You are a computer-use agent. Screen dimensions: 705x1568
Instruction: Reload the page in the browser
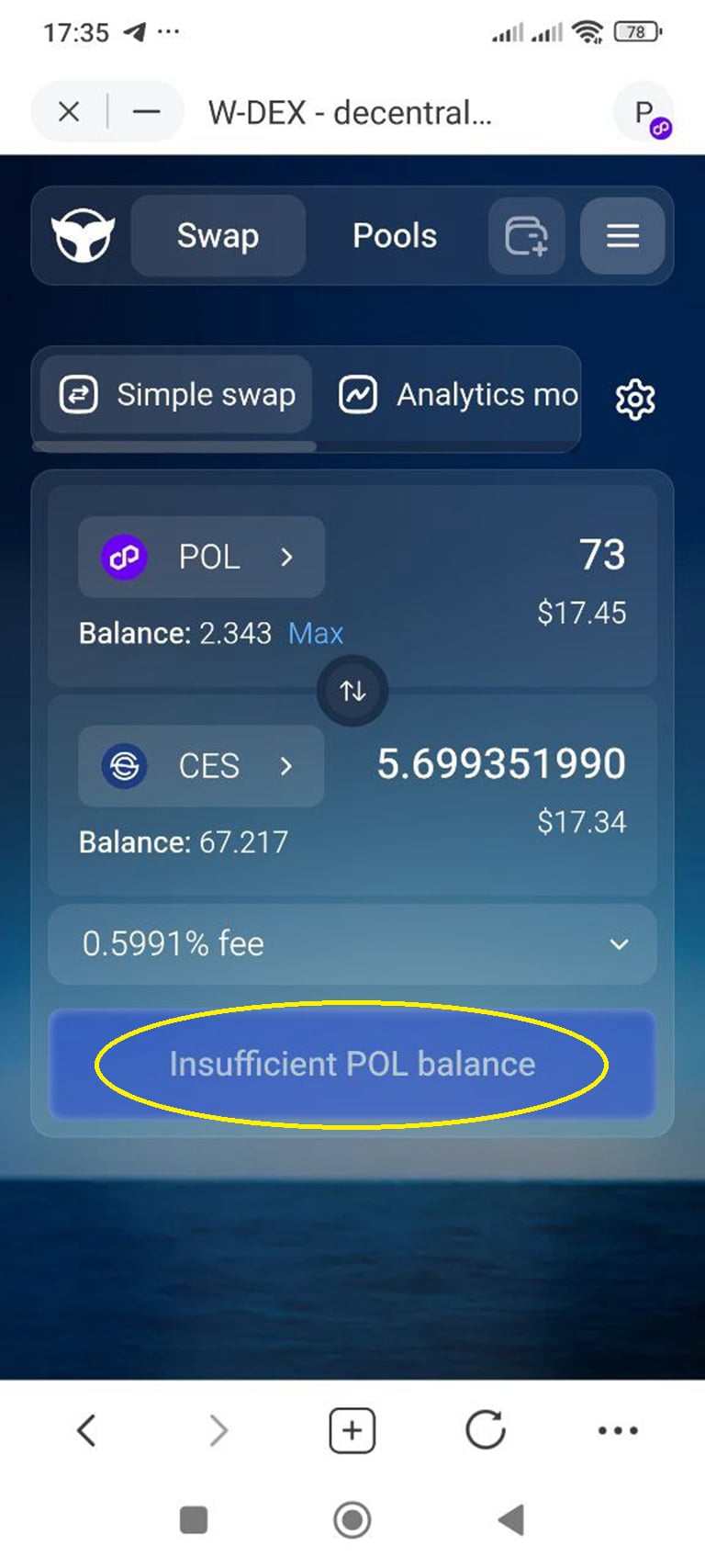pos(485,1430)
